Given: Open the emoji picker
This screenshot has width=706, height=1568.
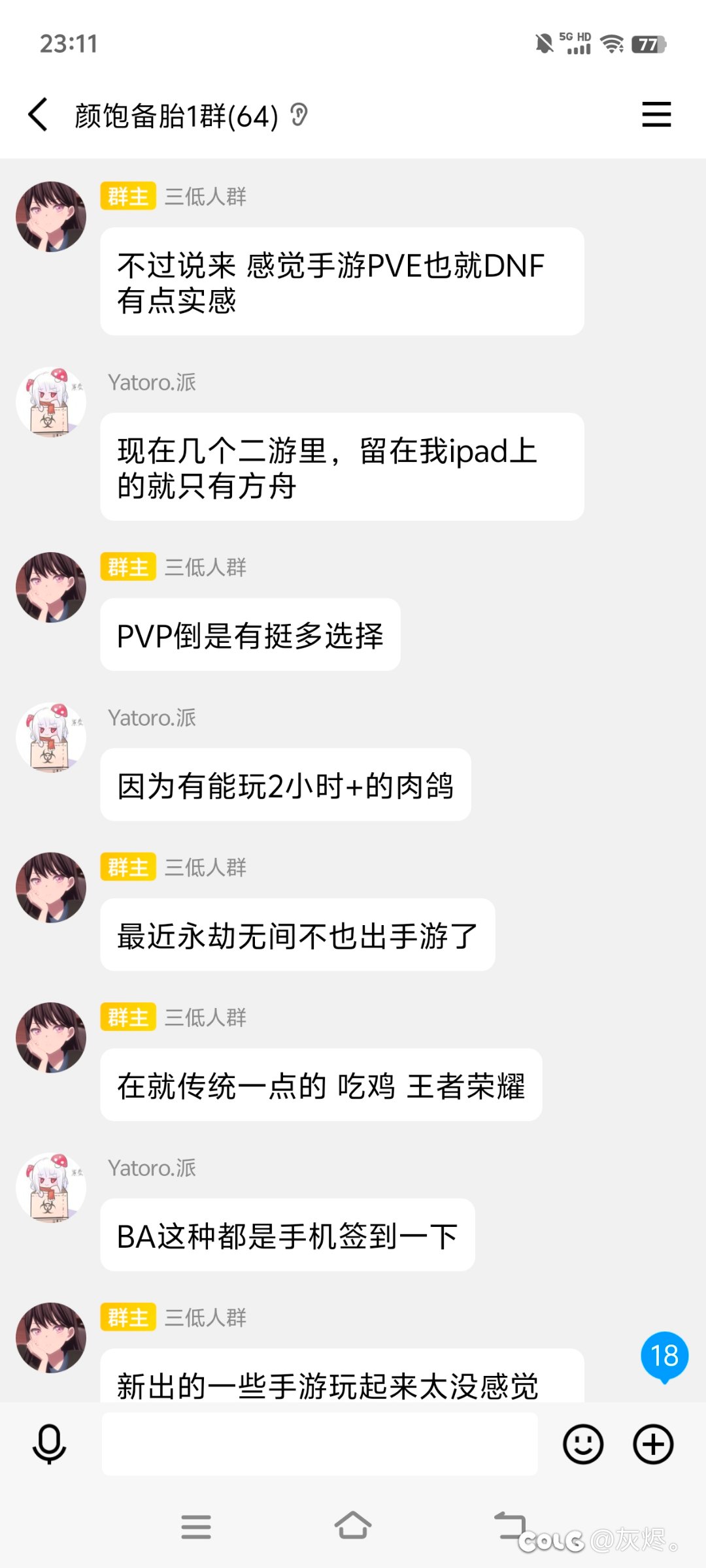Looking at the screenshot, I should (x=583, y=1444).
